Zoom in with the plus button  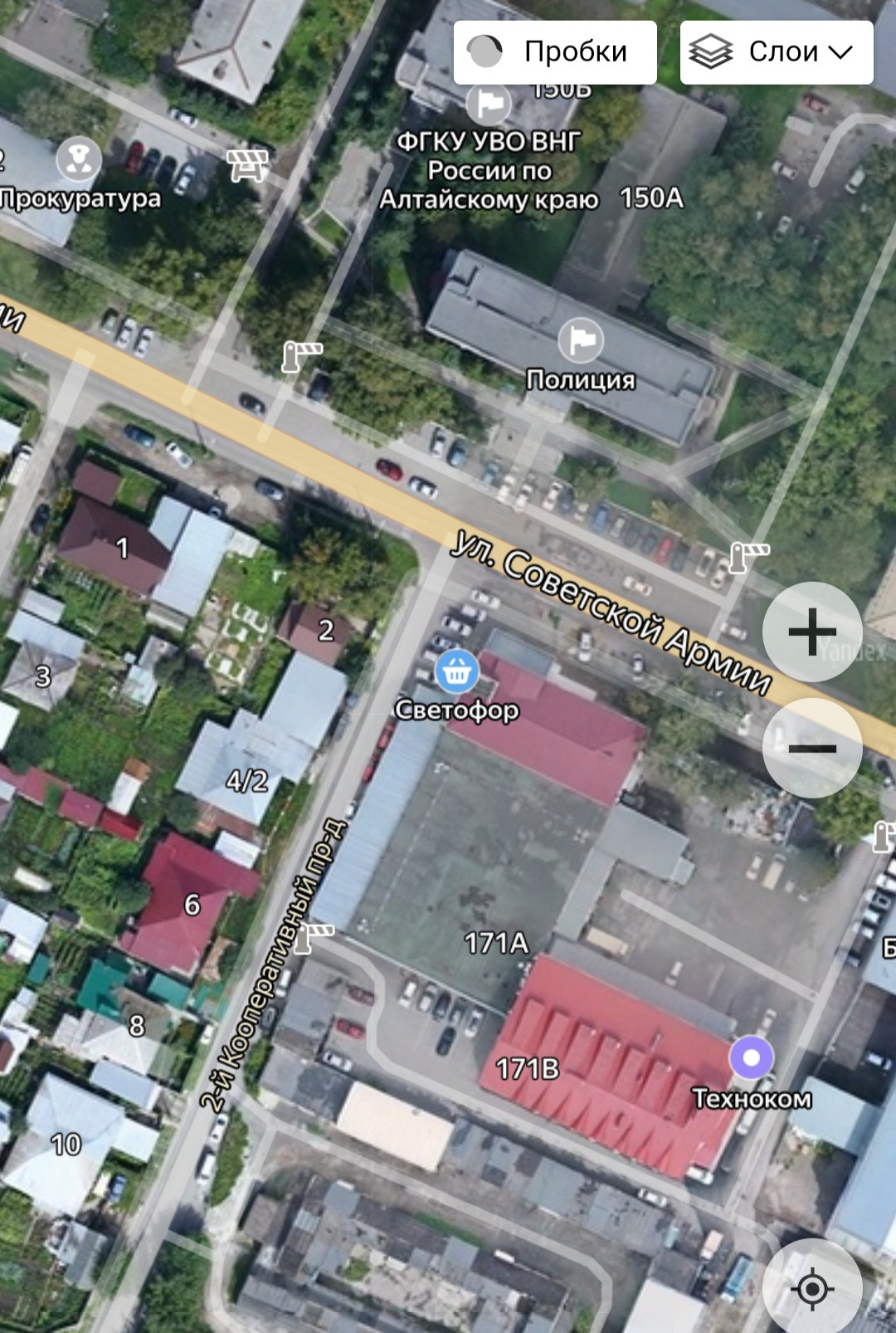pyautogui.click(x=812, y=632)
